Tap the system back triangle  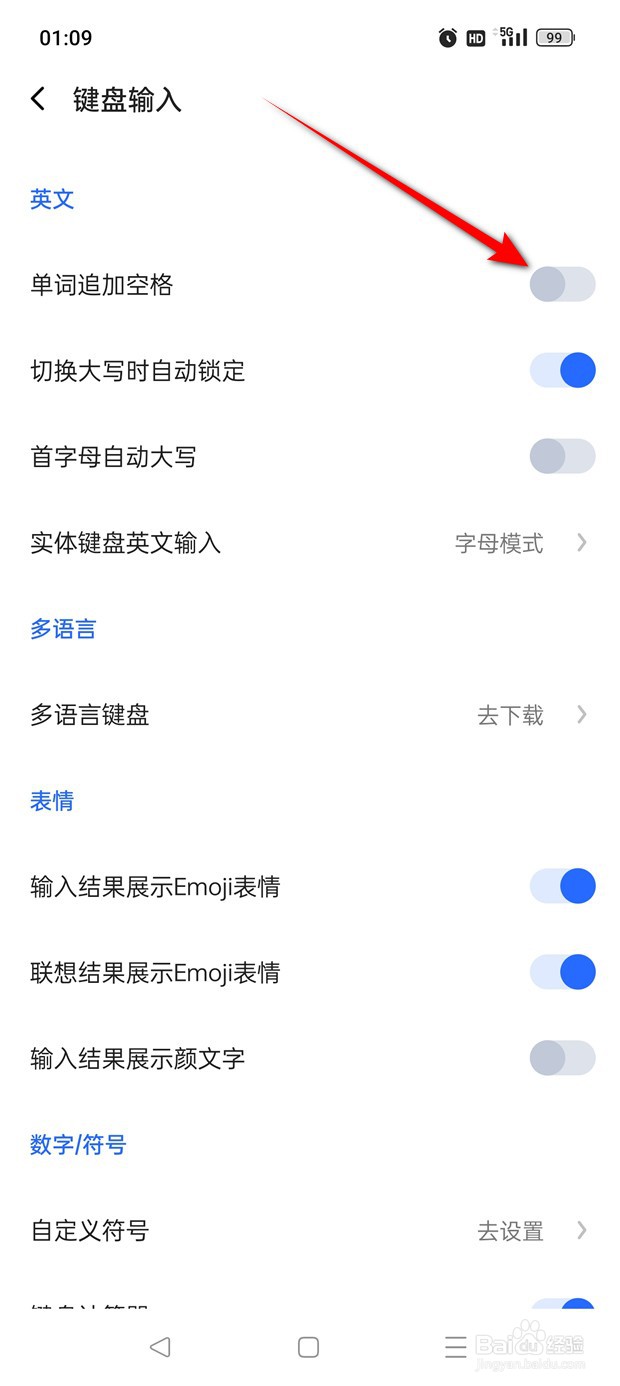(x=160, y=1347)
